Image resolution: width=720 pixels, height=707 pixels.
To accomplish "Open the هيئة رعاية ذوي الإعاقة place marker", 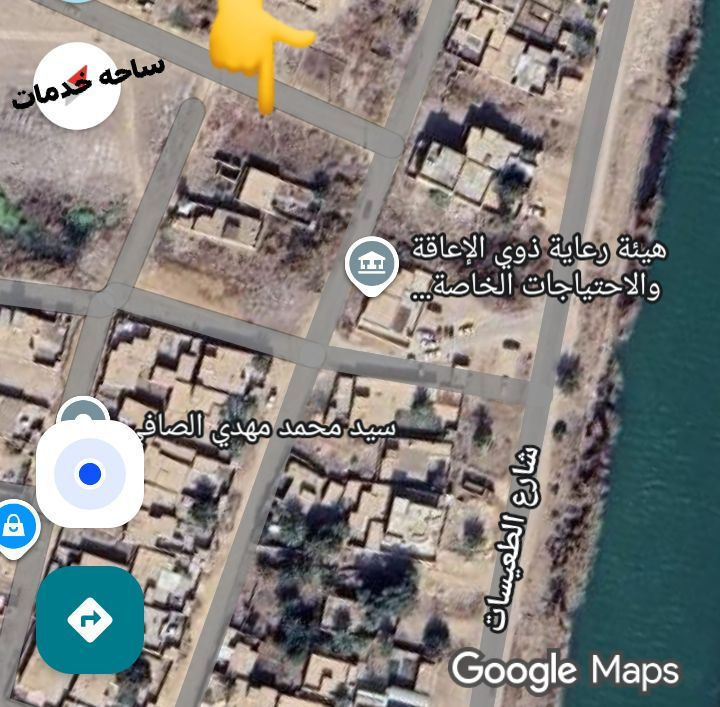I will pyautogui.click(x=372, y=264).
